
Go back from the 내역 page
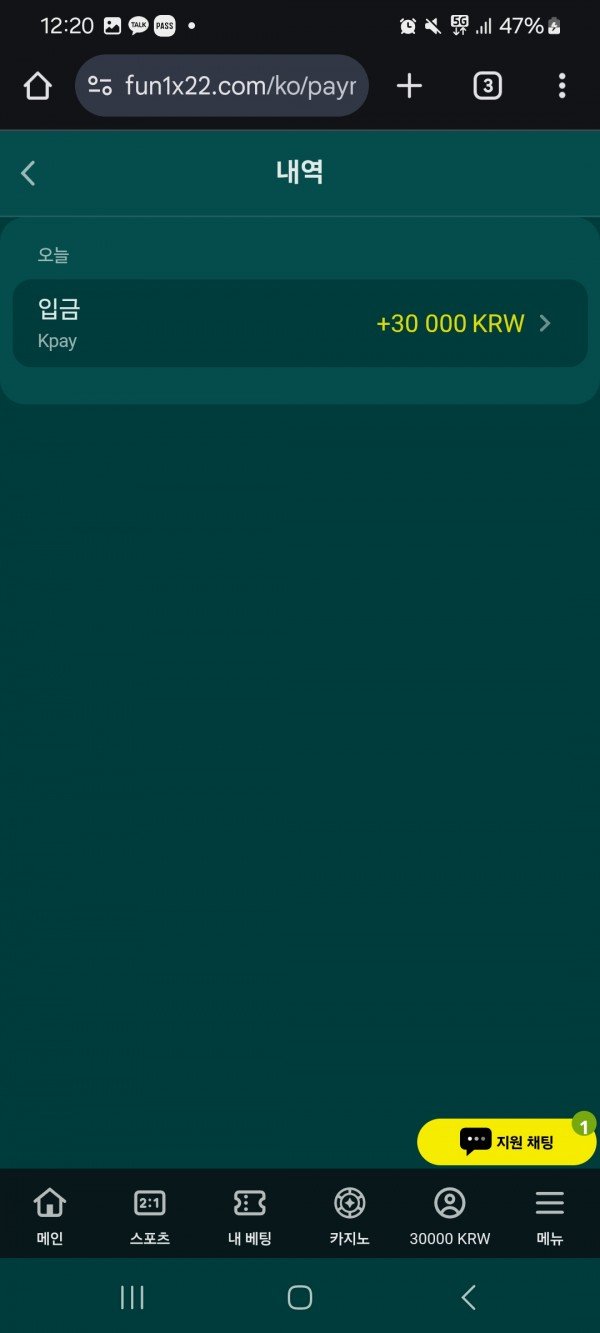point(28,173)
